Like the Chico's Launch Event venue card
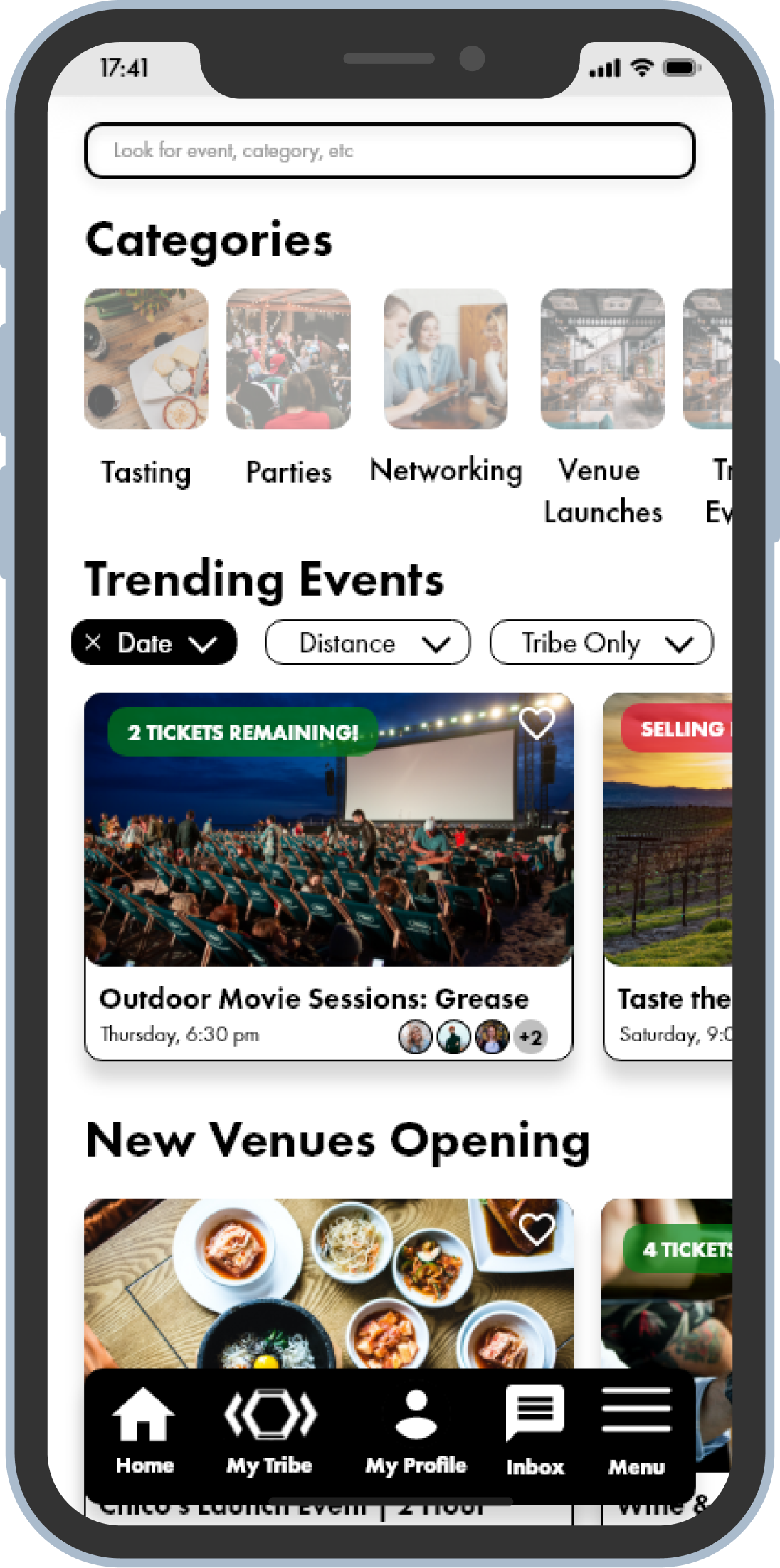This screenshot has width=780, height=1568. tap(537, 1228)
